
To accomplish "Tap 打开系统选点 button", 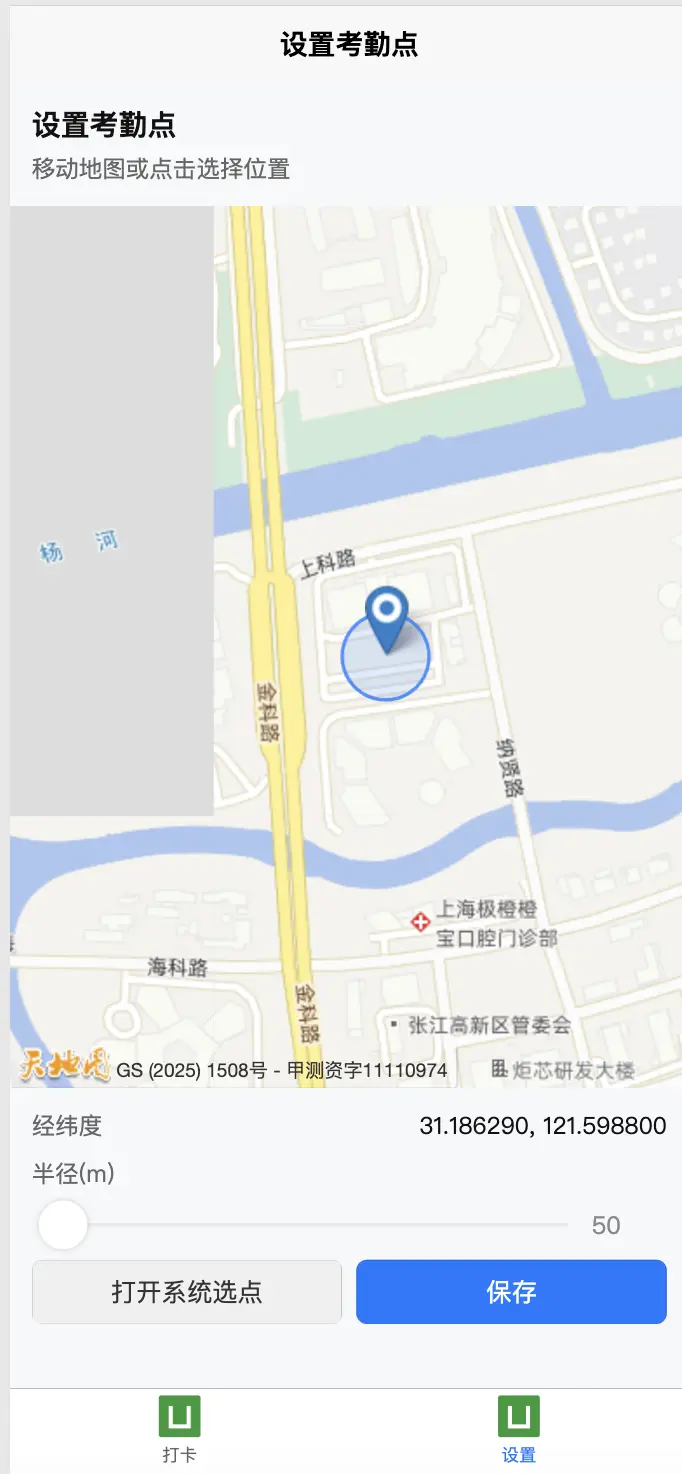I will click(x=187, y=1292).
